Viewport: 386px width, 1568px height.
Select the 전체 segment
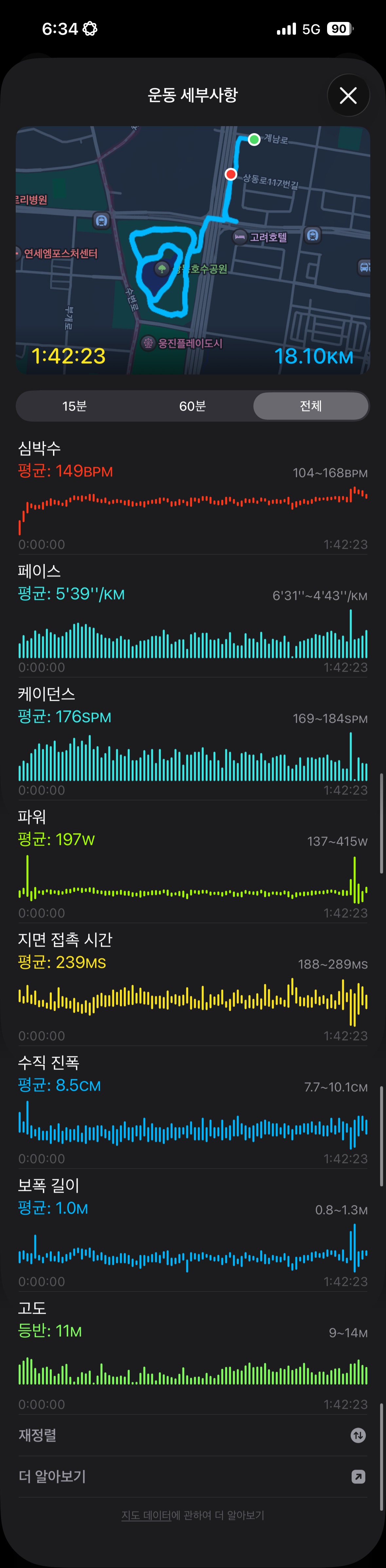pyautogui.click(x=311, y=406)
